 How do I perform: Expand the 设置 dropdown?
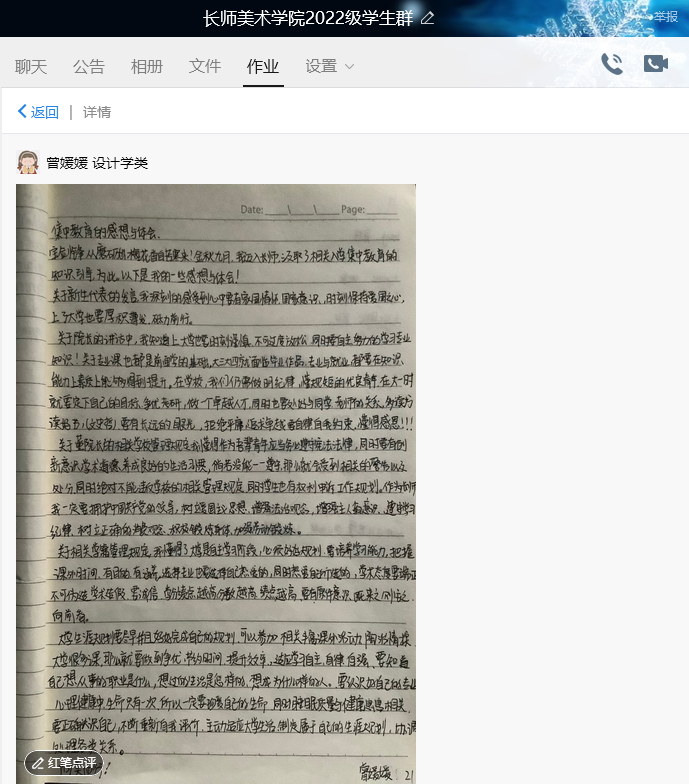point(330,66)
